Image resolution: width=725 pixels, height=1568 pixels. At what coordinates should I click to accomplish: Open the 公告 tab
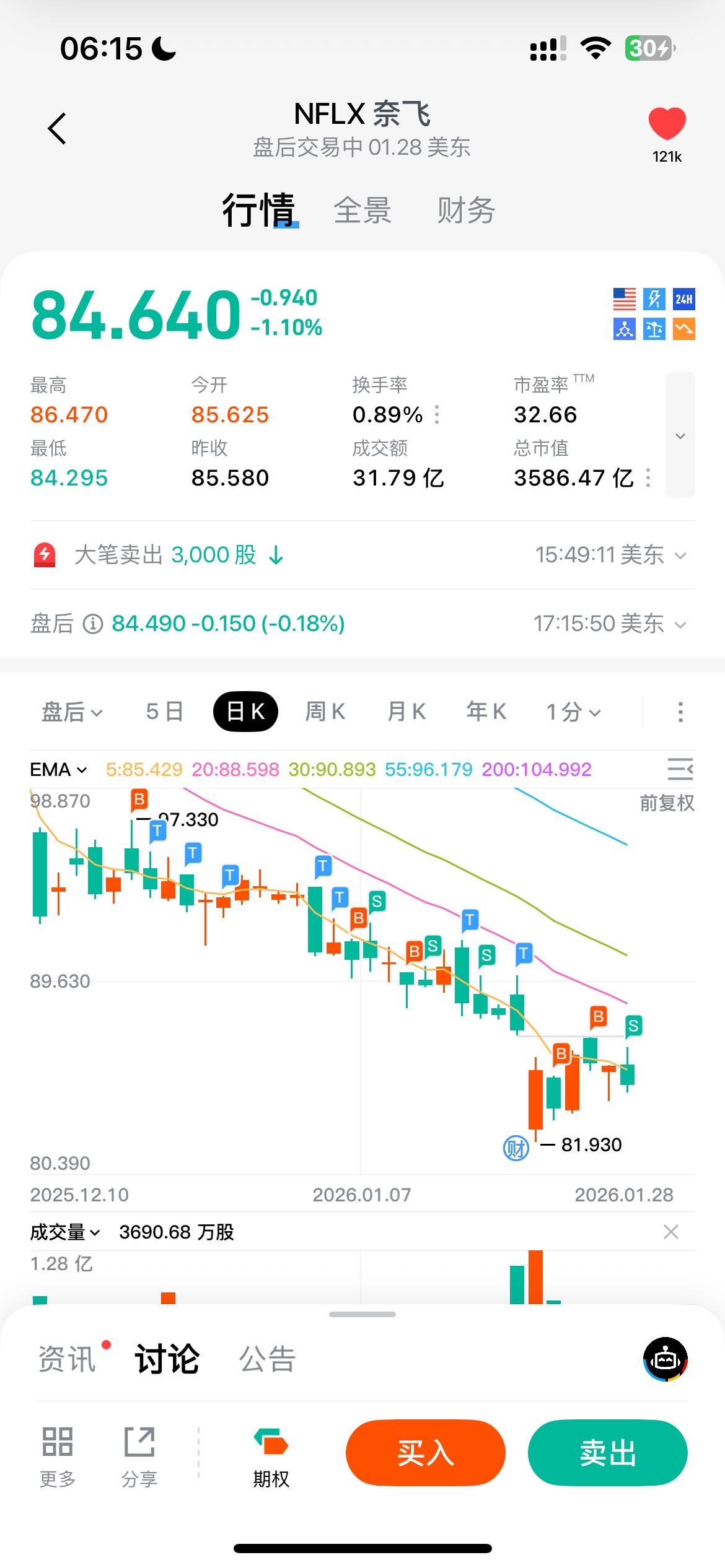(x=267, y=1359)
